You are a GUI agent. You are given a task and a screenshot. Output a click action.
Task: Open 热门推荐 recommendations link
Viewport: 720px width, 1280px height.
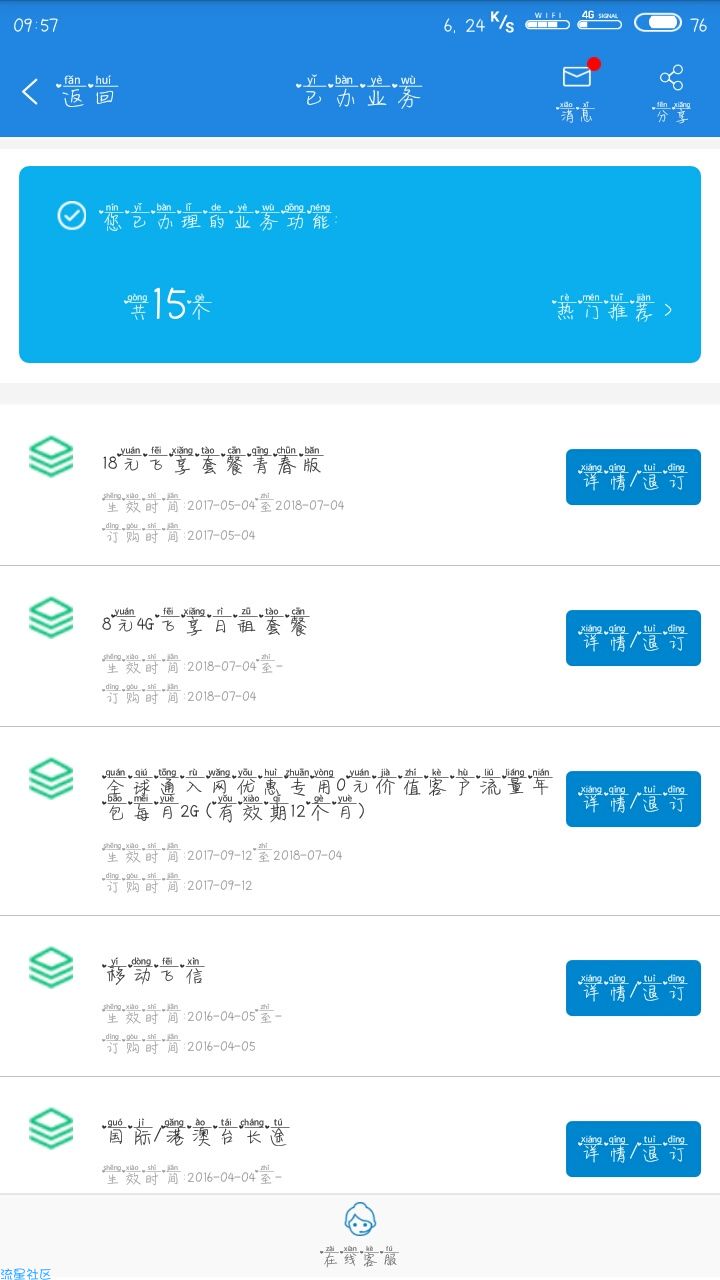[614, 307]
